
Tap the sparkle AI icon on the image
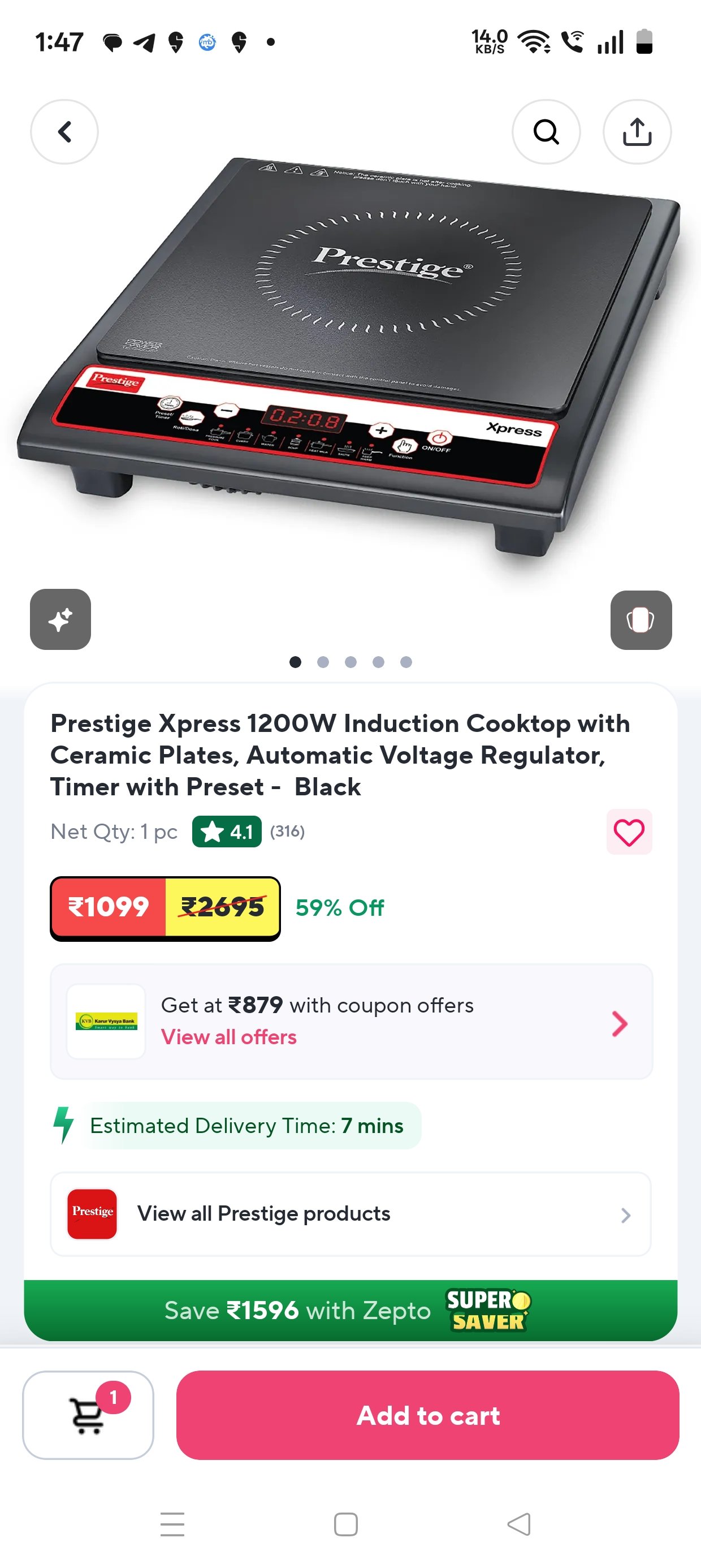60,619
